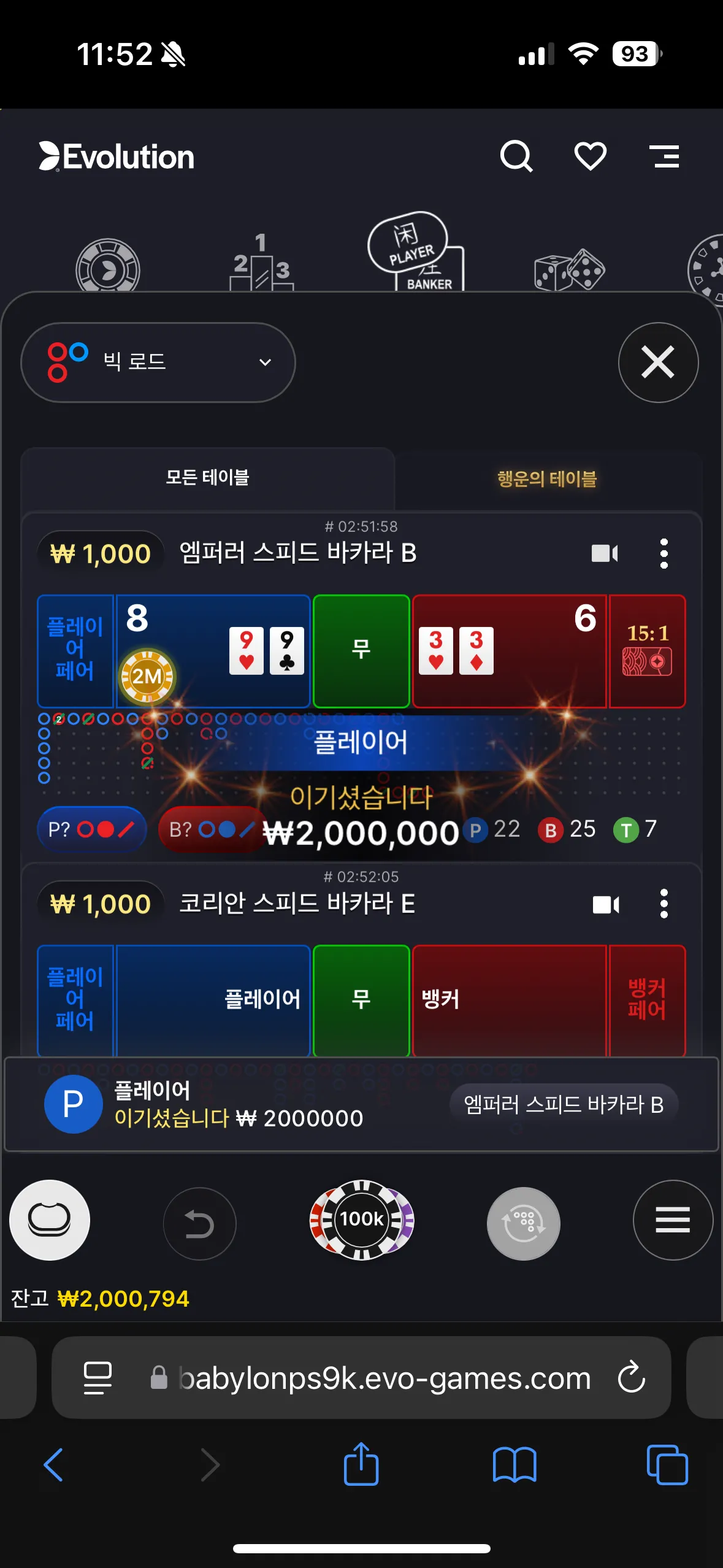Switch to the 모든 테이블 tab
The image size is (723, 1568).
coord(207,477)
